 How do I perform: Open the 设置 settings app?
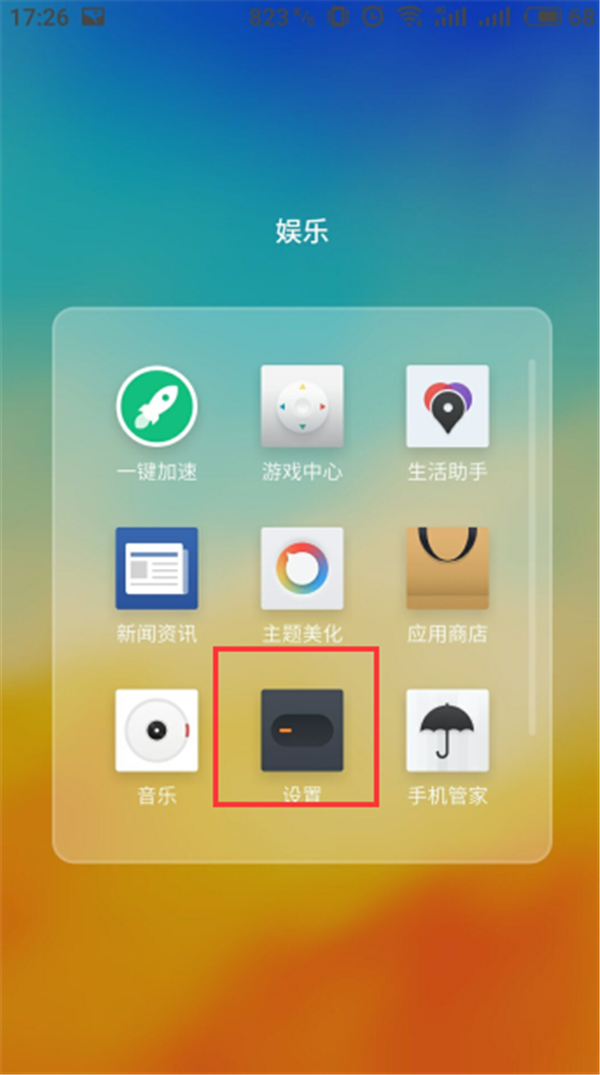click(302, 730)
